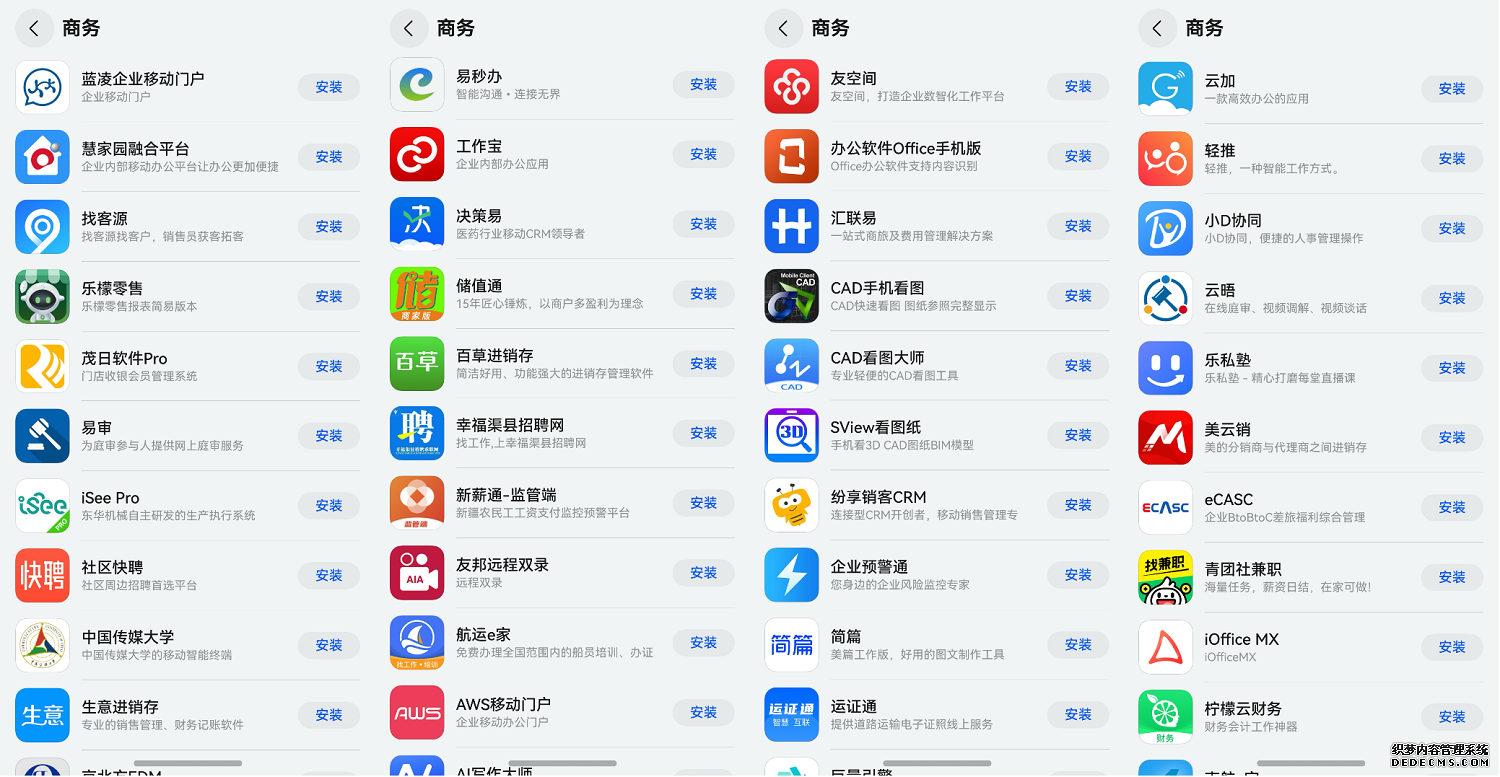Viewport: 1500px width, 777px height.
Task: Install CAD看图大师
Action: [1077, 366]
